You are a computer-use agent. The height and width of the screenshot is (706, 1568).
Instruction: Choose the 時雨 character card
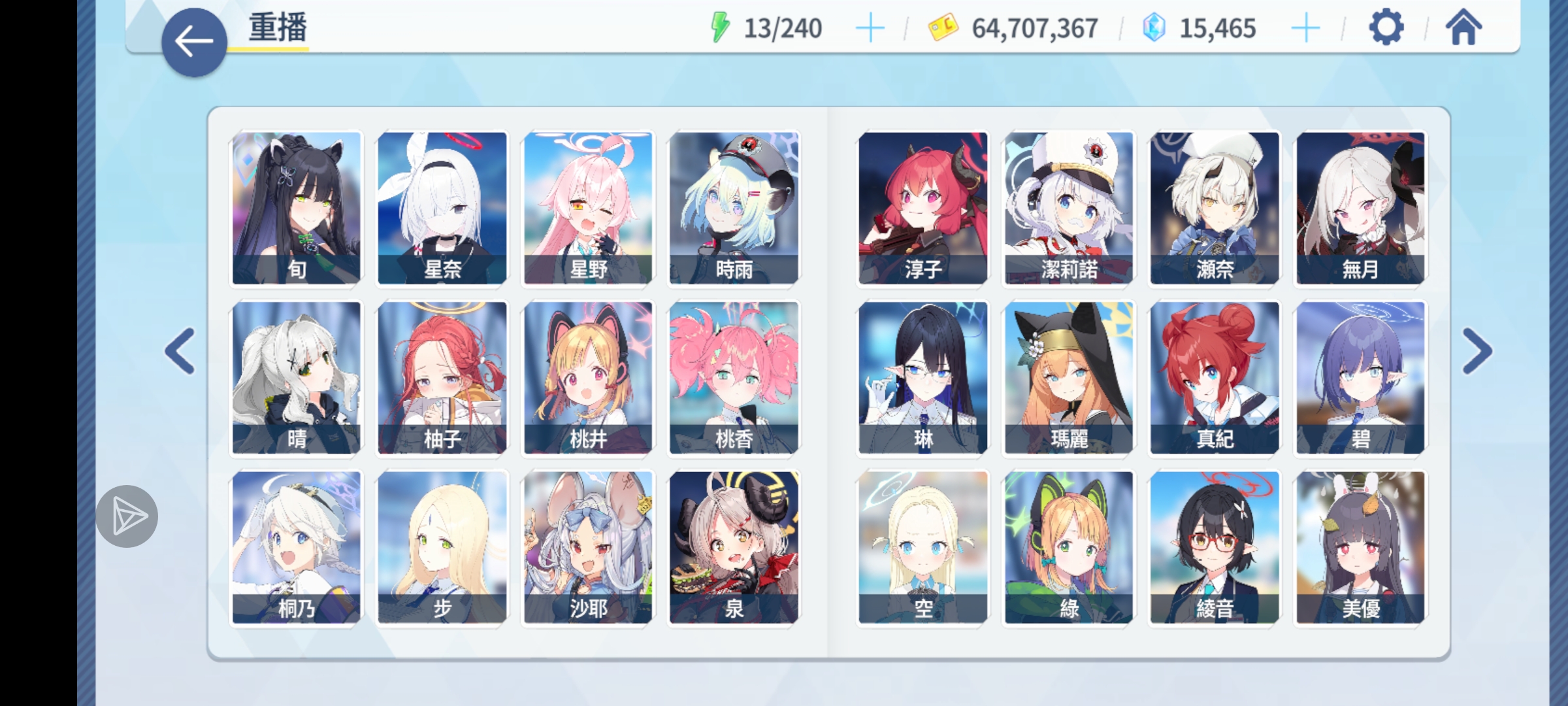click(734, 208)
